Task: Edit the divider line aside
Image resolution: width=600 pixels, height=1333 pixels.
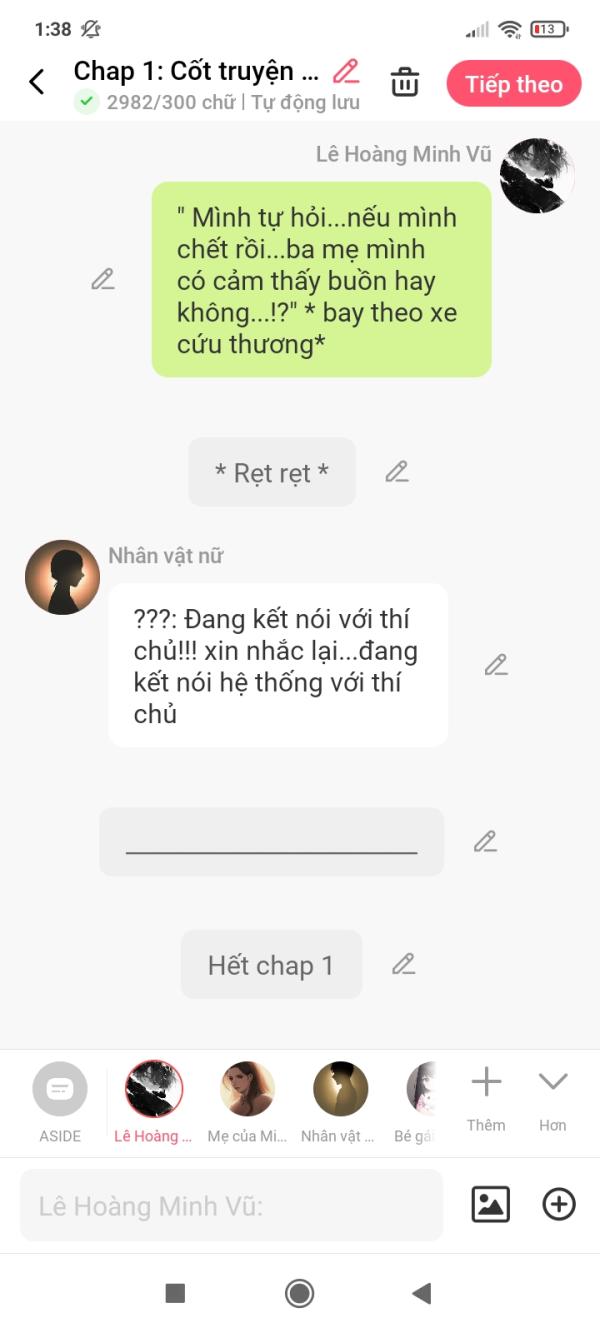Action: click(x=485, y=842)
